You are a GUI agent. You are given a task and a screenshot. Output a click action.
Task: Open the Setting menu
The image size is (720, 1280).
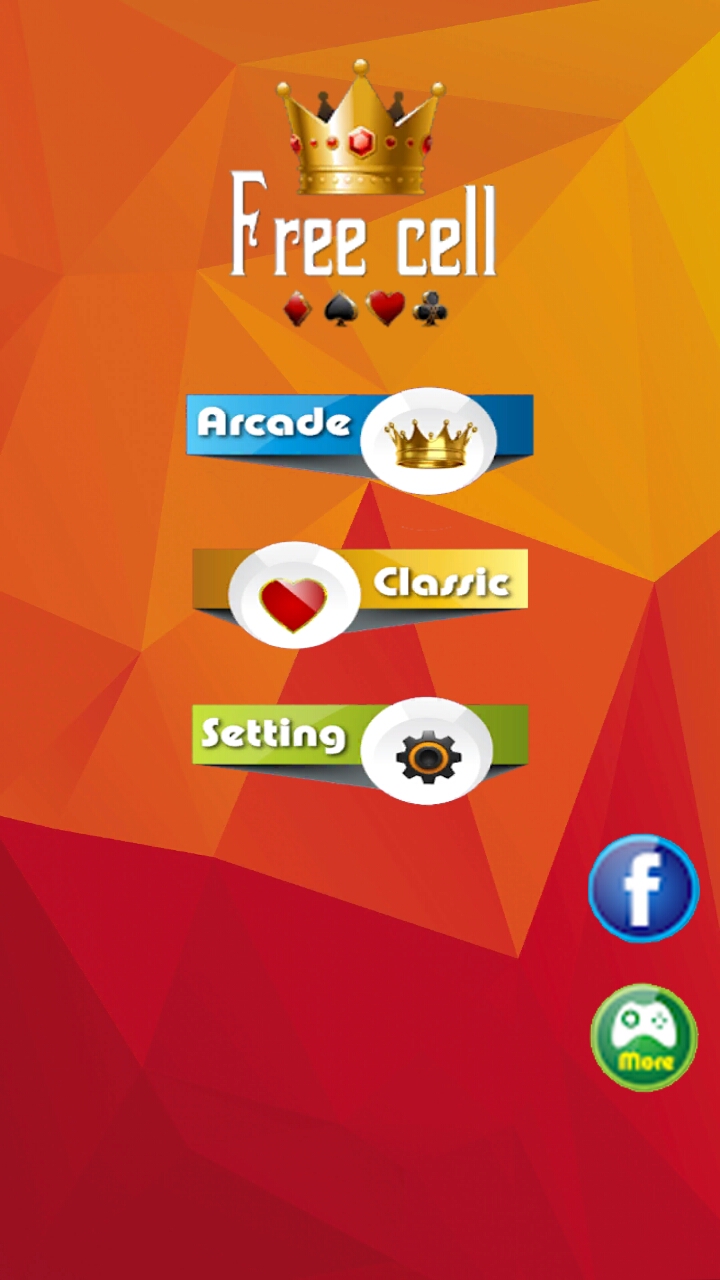[x=360, y=749]
